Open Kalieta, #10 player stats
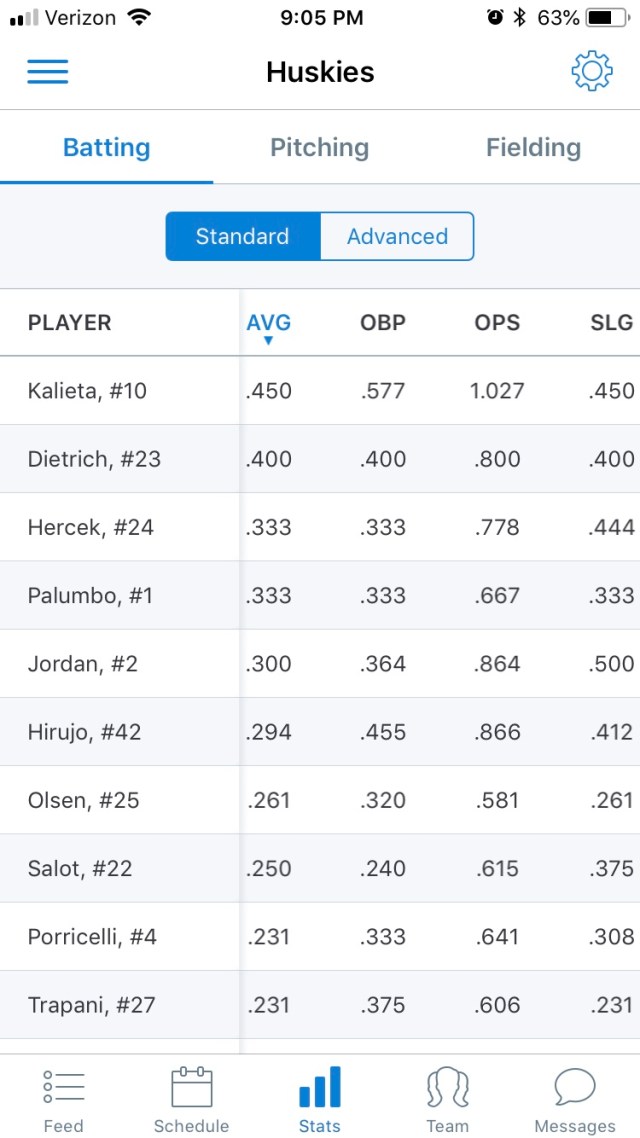The height and width of the screenshot is (1138, 640). [87, 391]
